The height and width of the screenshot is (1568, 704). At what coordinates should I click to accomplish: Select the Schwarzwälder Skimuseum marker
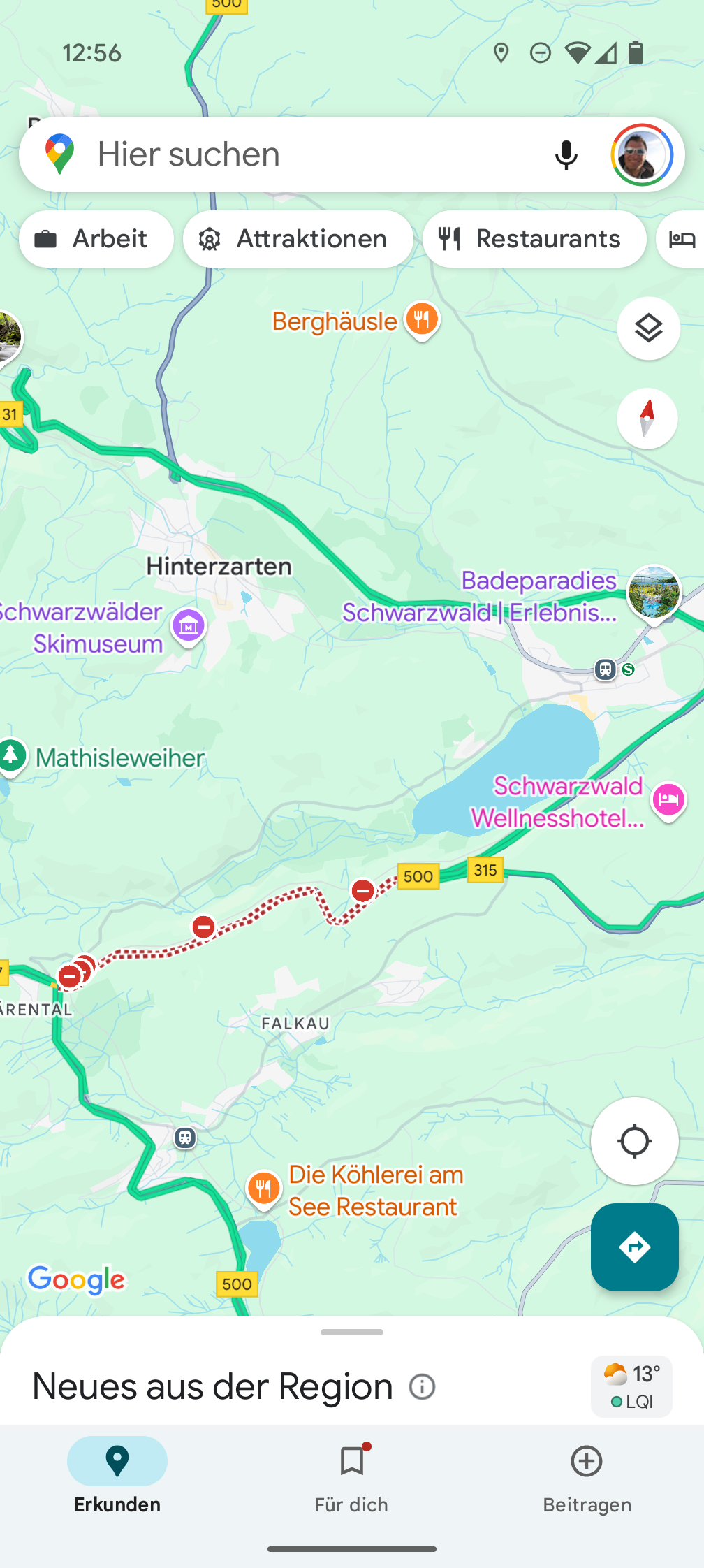click(189, 626)
